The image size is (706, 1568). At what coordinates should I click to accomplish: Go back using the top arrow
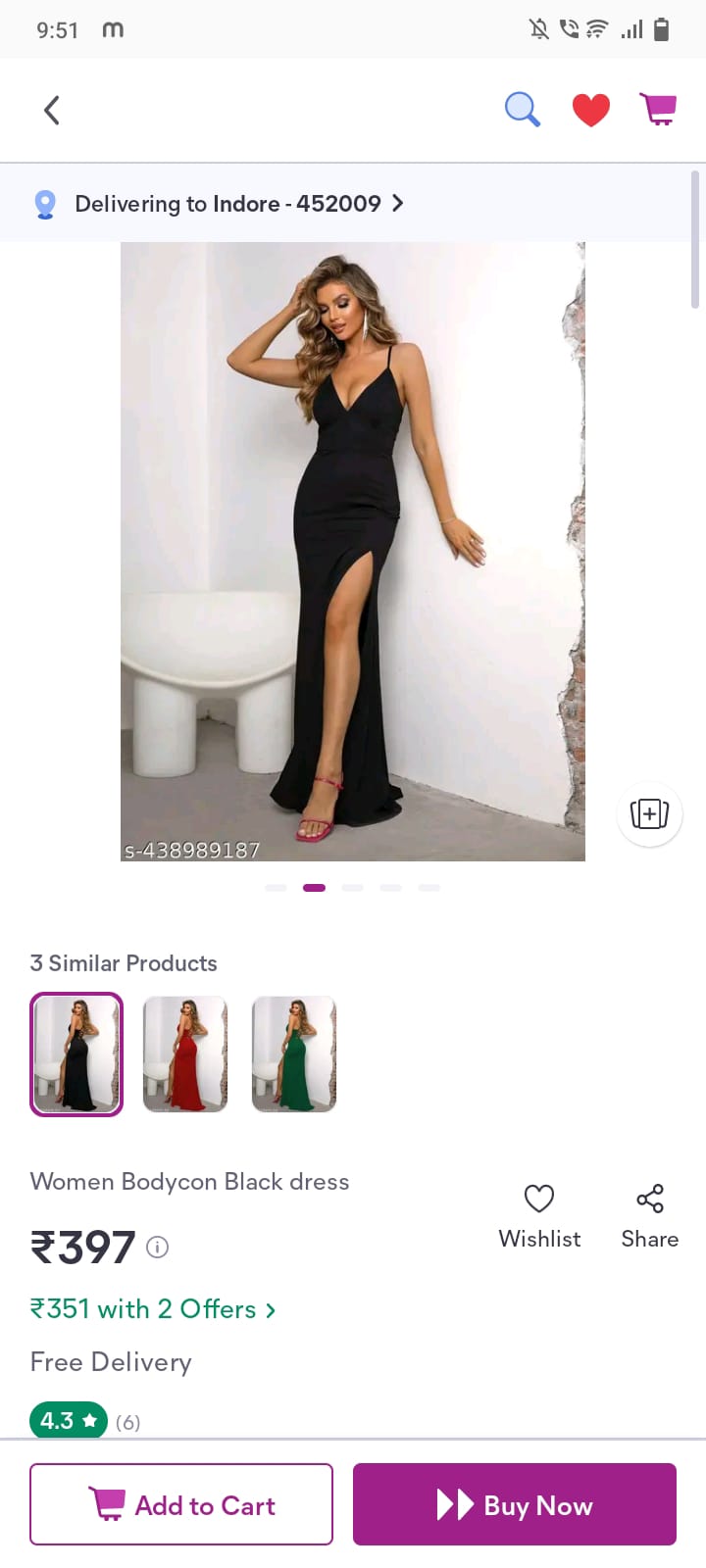click(52, 110)
